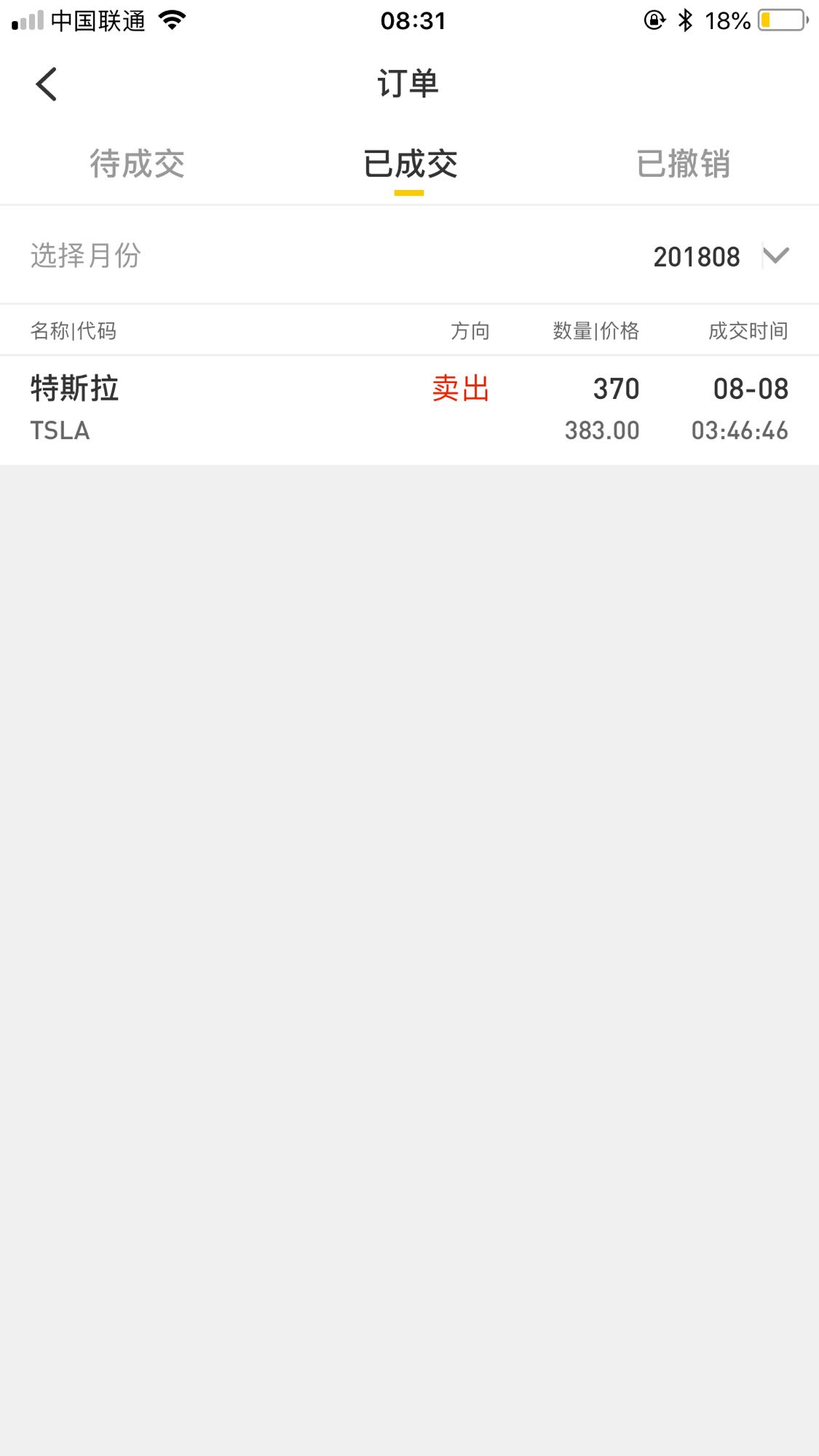Select the 已成交 tab

[410, 164]
